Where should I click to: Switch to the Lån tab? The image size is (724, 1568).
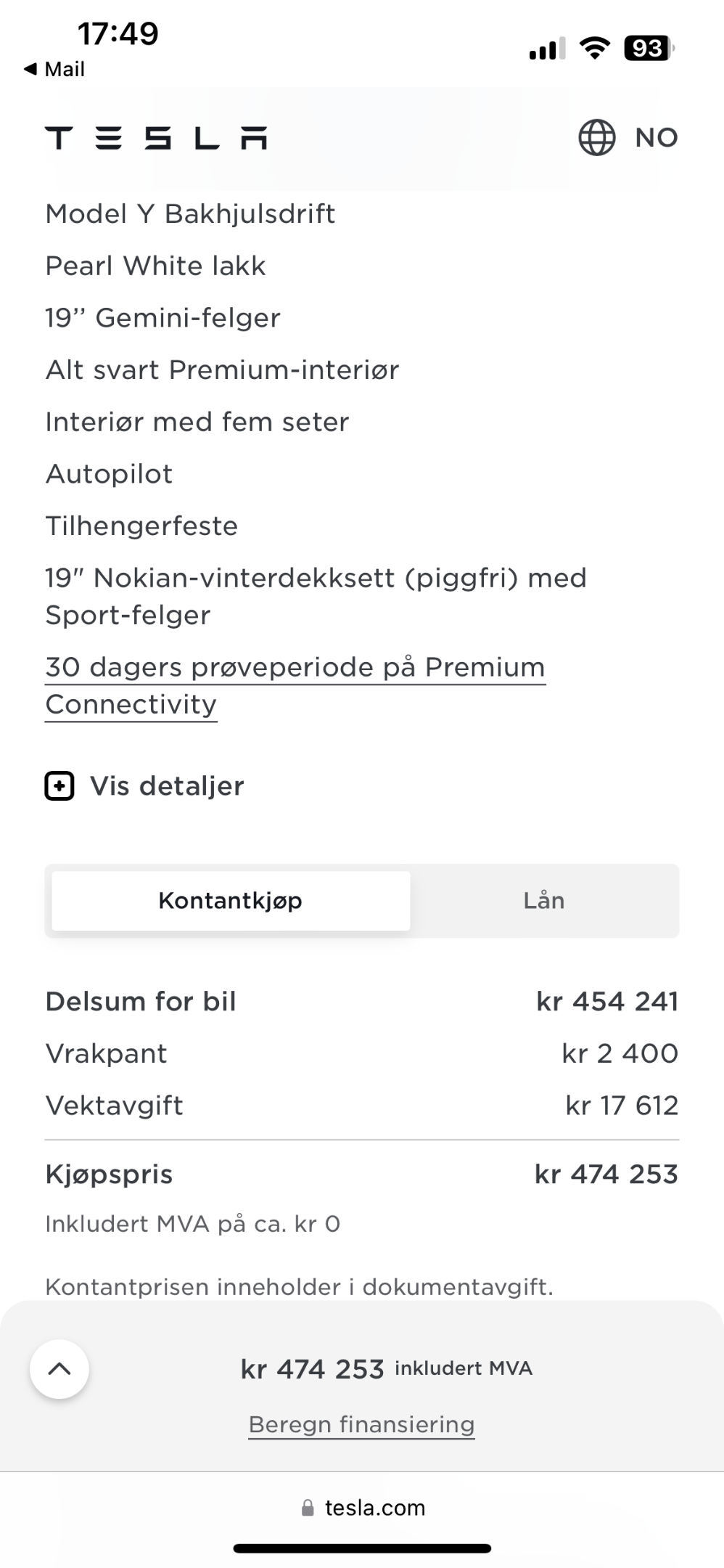coord(544,901)
